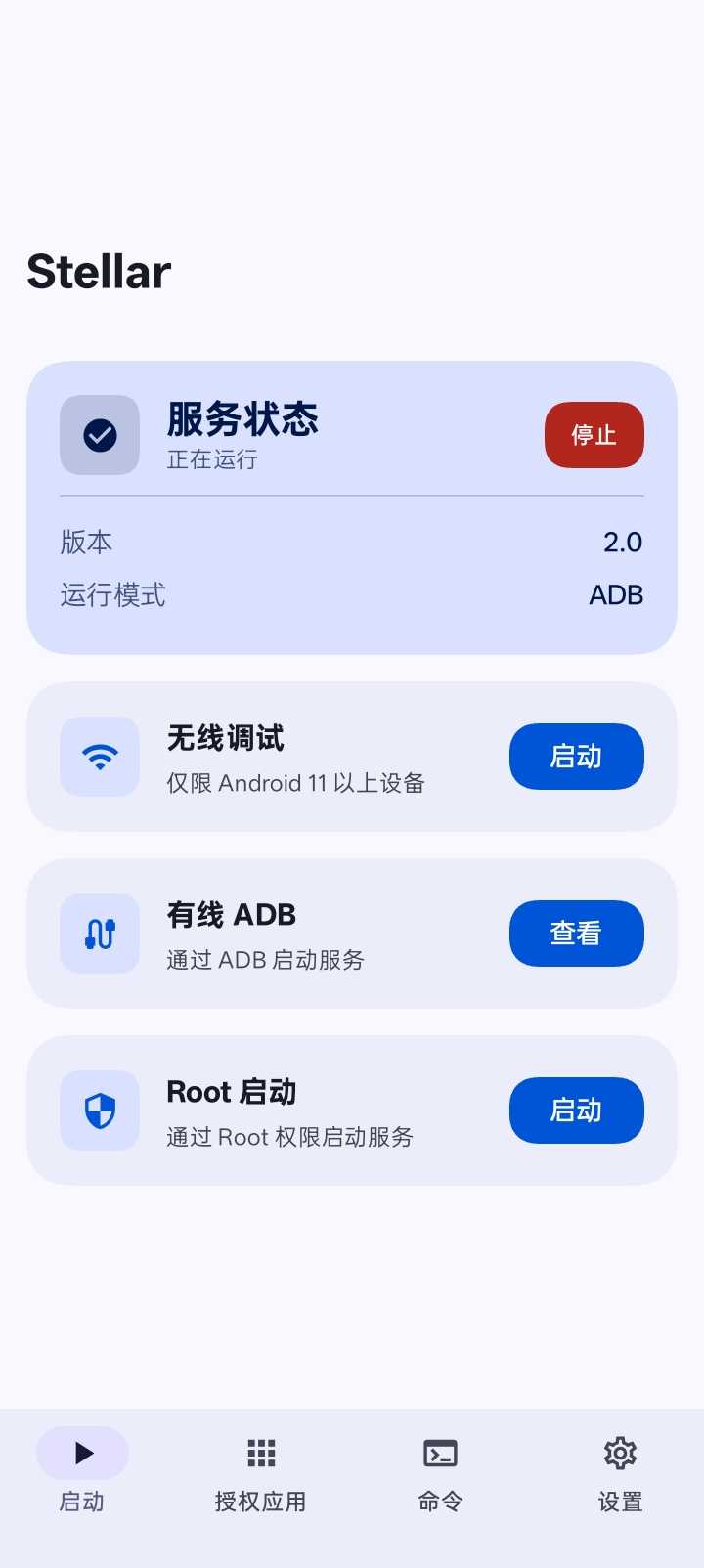Image resolution: width=704 pixels, height=1568 pixels.
Task: Stop the running service with 停止
Action: [x=594, y=435]
